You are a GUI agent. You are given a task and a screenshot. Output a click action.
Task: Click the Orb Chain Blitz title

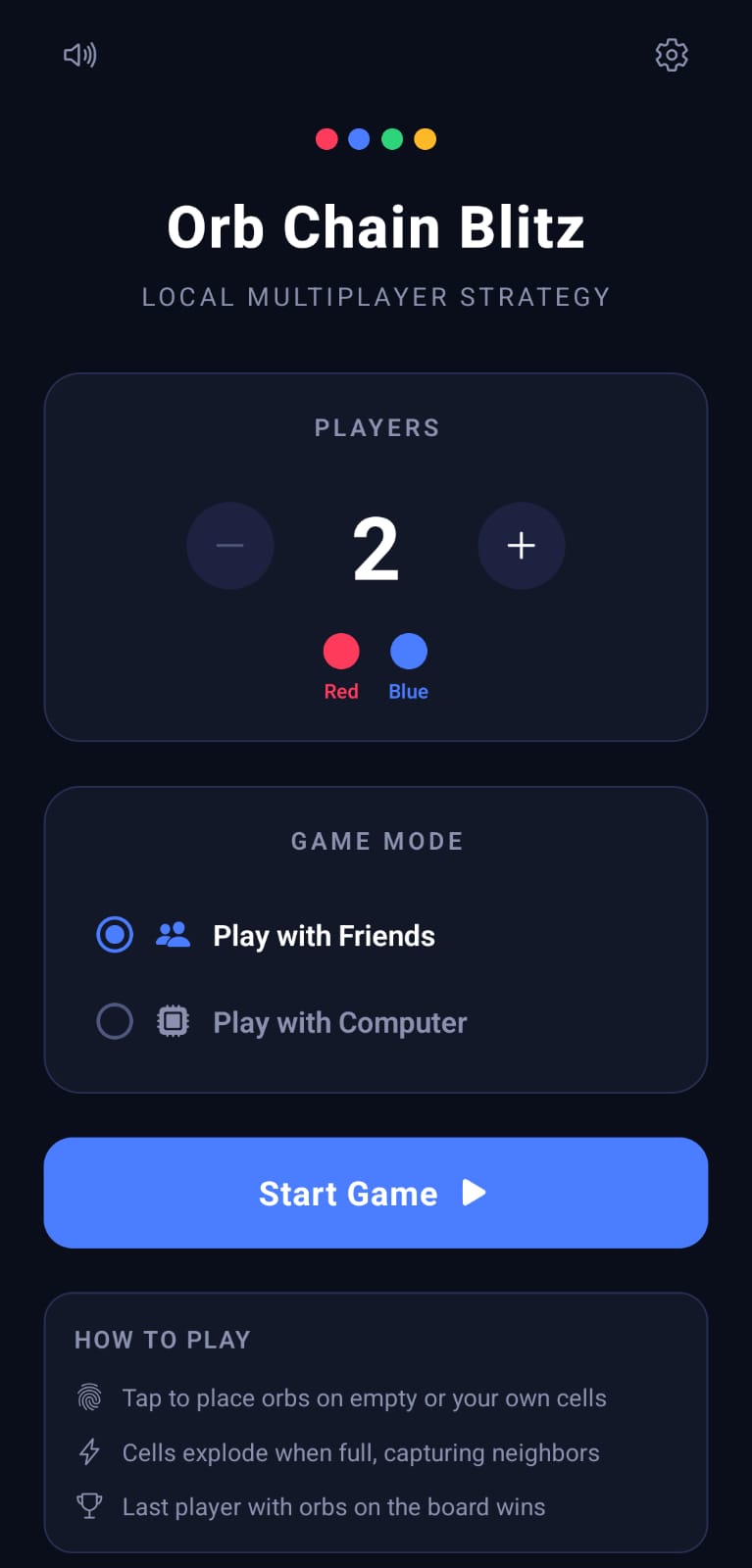click(x=376, y=225)
